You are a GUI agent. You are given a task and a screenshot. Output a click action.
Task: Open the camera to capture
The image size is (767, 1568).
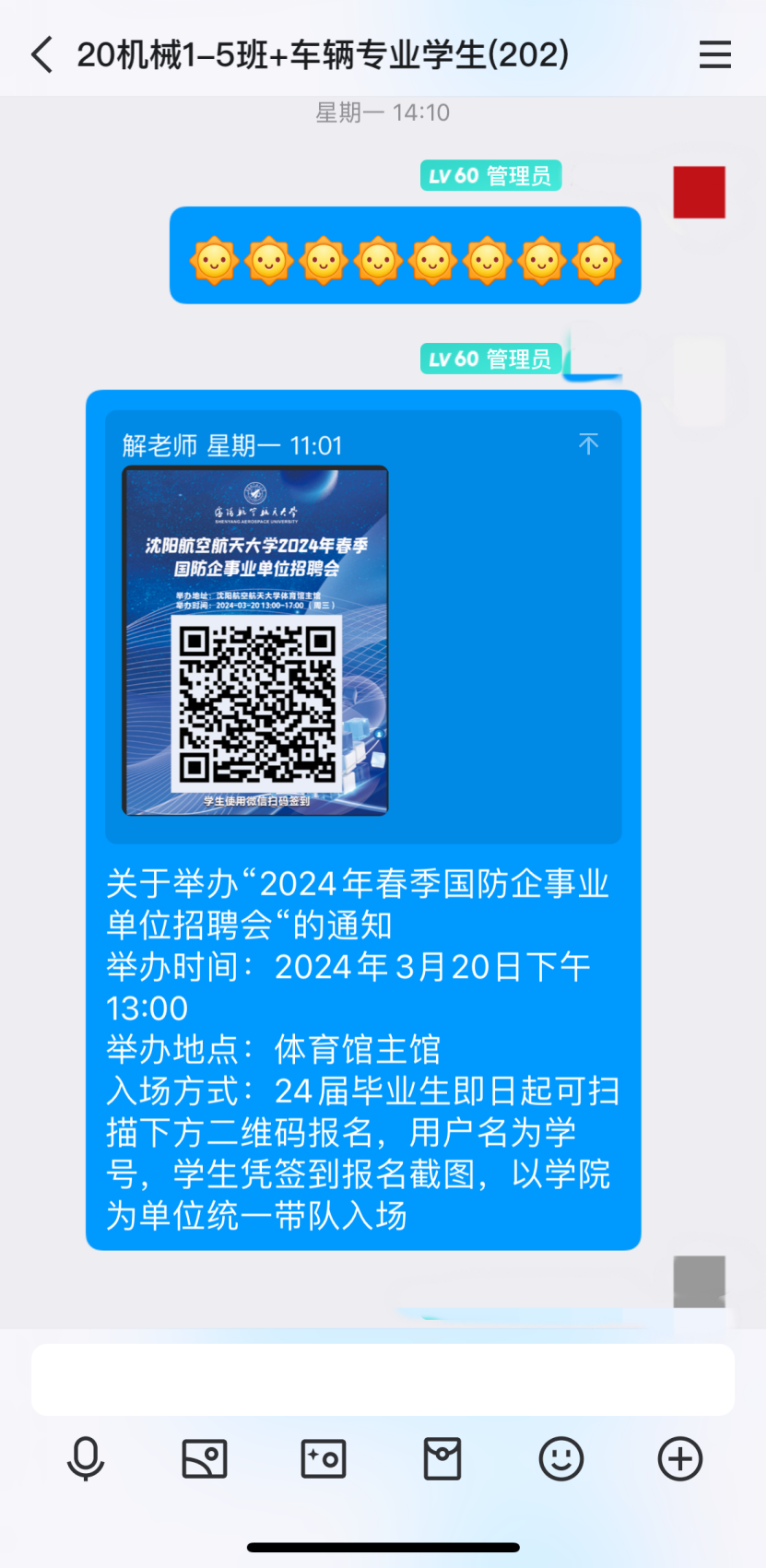[324, 1459]
